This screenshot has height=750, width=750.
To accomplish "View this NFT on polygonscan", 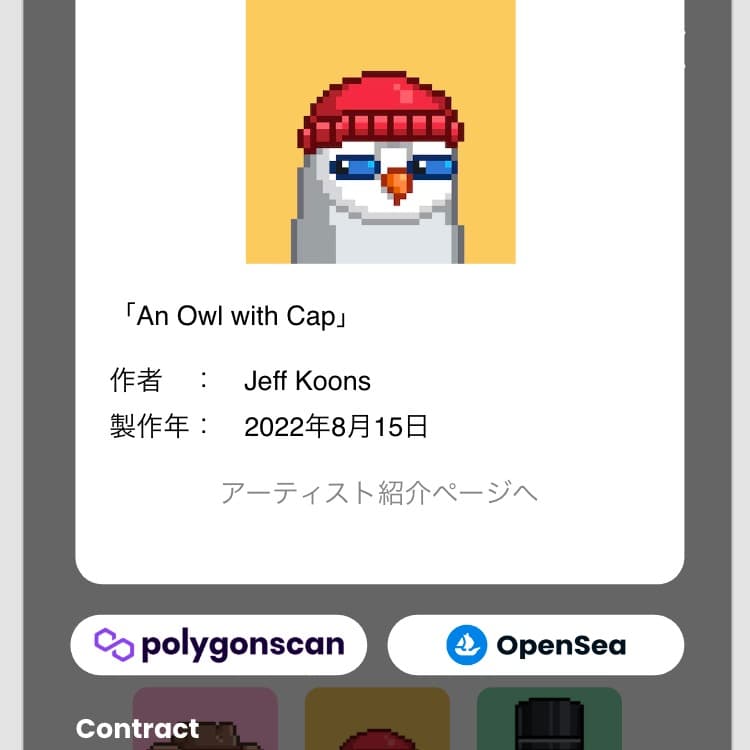I will point(219,645).
